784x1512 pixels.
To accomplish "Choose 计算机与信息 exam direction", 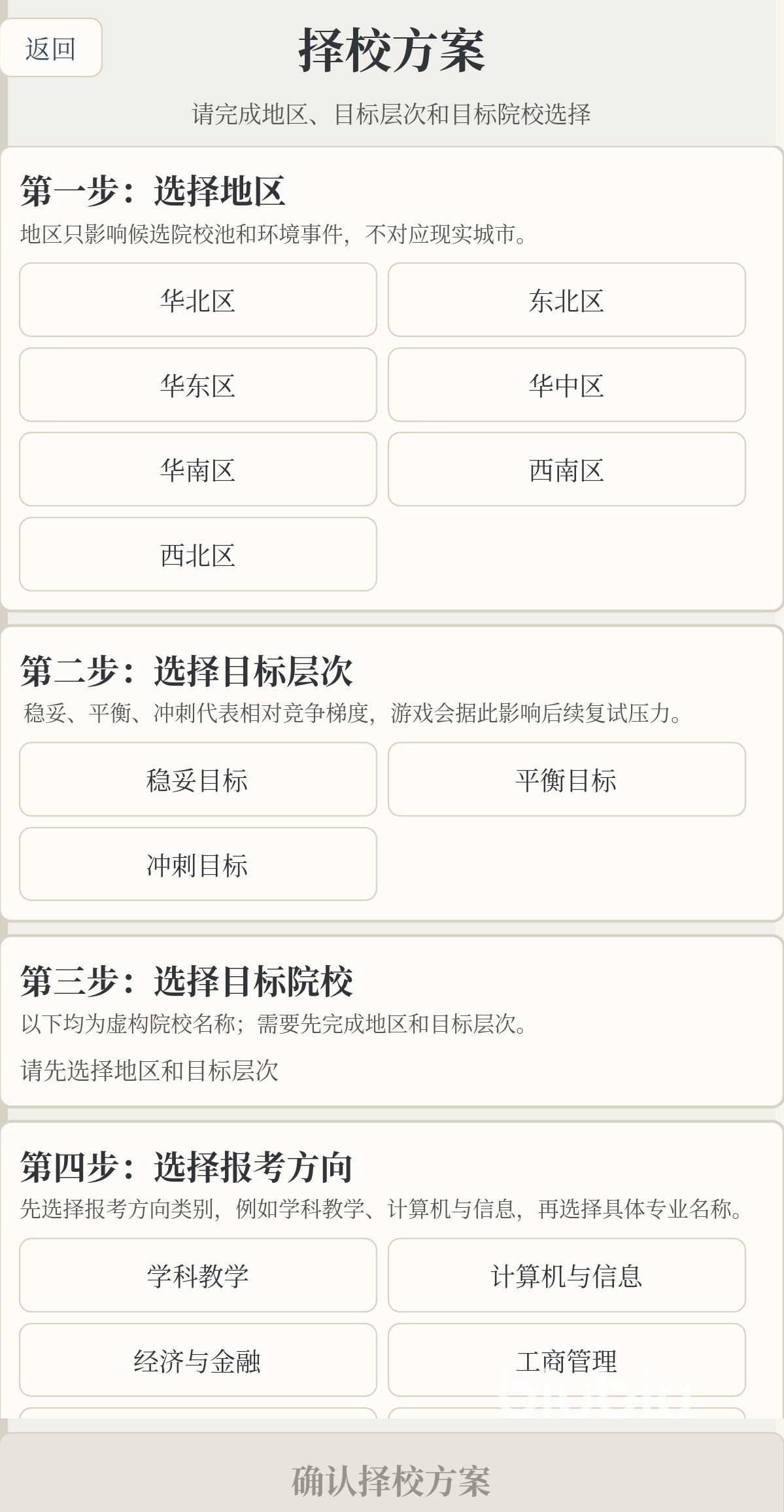I will pos(567,1275).
